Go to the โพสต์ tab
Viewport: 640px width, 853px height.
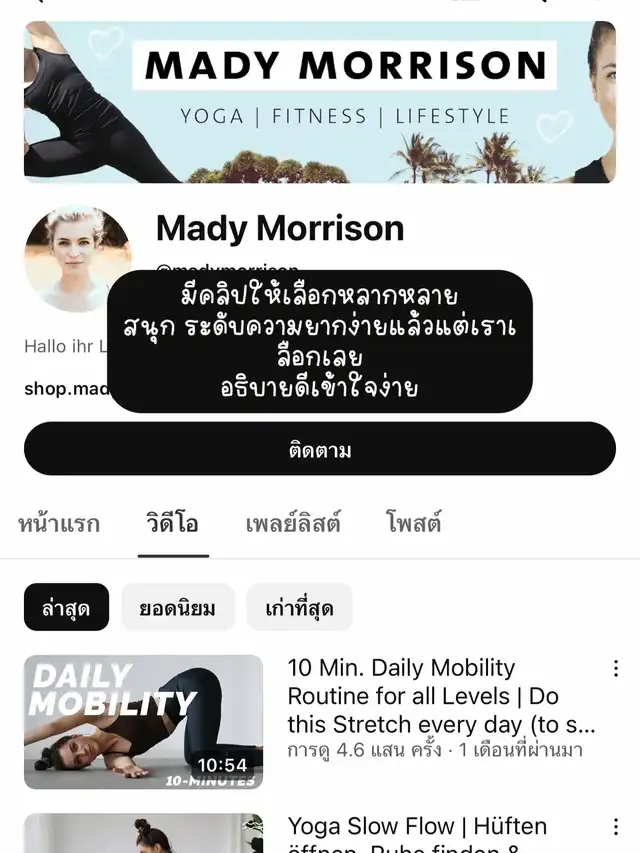pyautogui.click(x=414, y=523)
